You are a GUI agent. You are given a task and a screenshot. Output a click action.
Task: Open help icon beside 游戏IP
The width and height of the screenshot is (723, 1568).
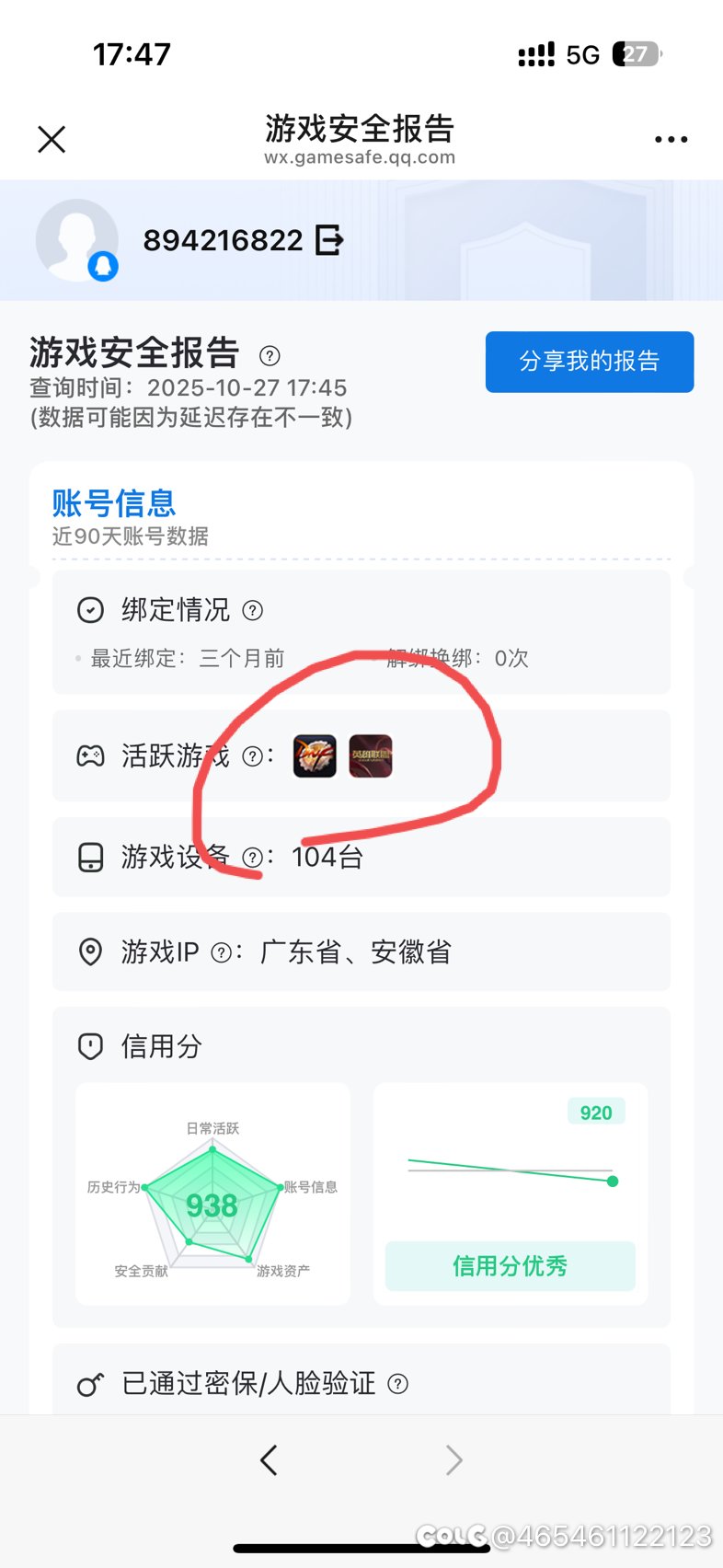222,952
